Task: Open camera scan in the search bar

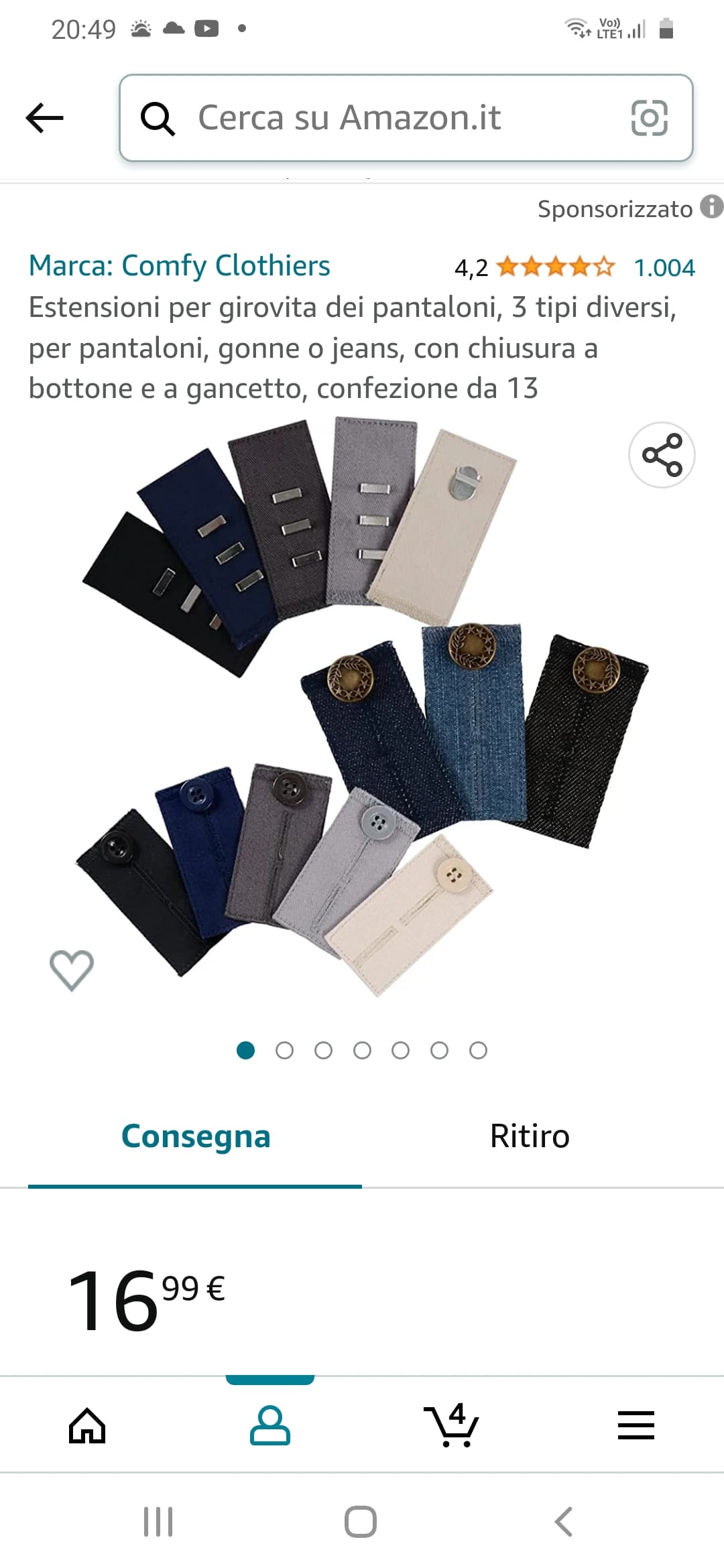Action: (x=649, y=118)
